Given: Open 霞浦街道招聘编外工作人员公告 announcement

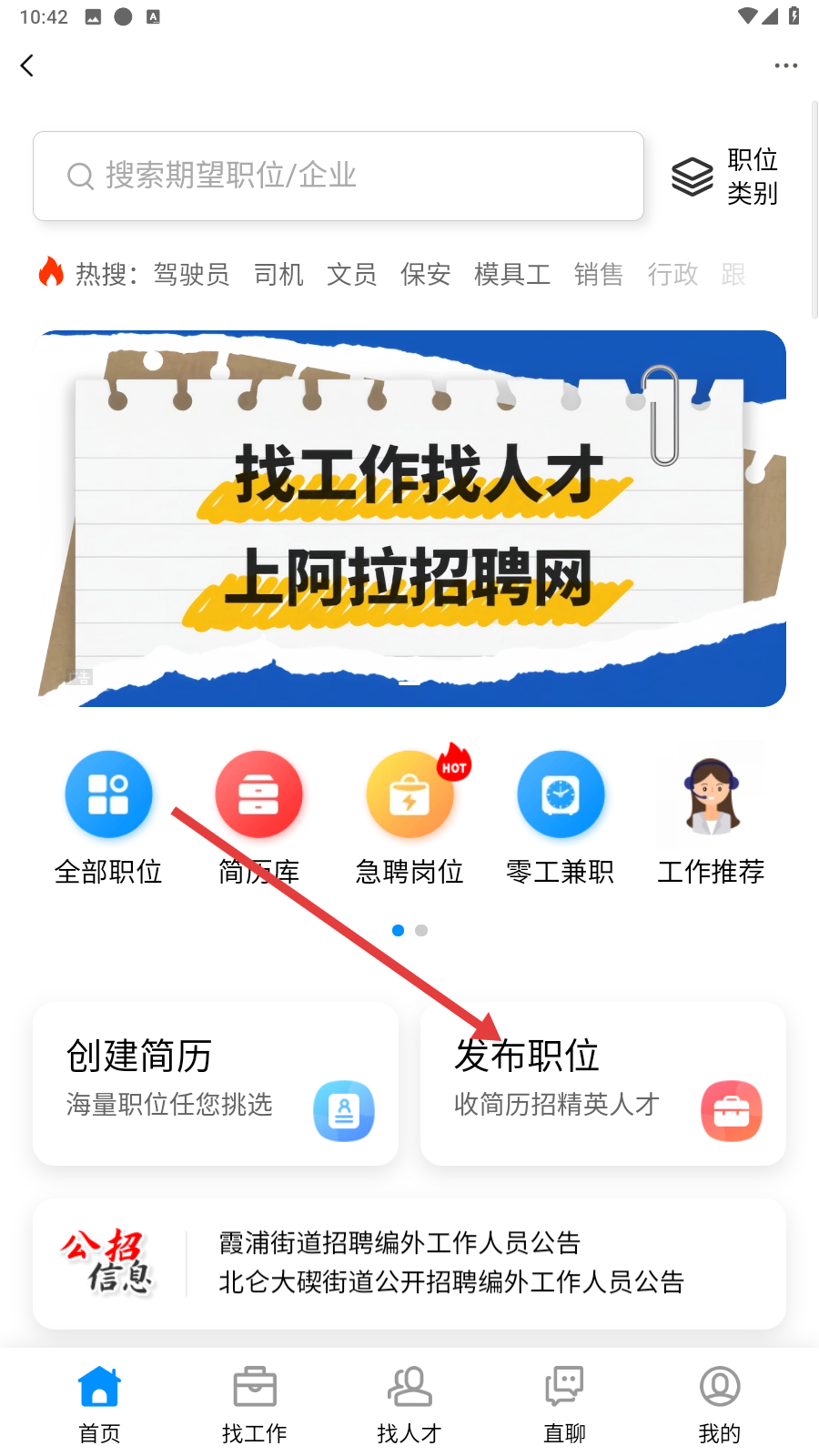Looking at the screenshot, I should pyautogui.click(x=399, y=1242).
